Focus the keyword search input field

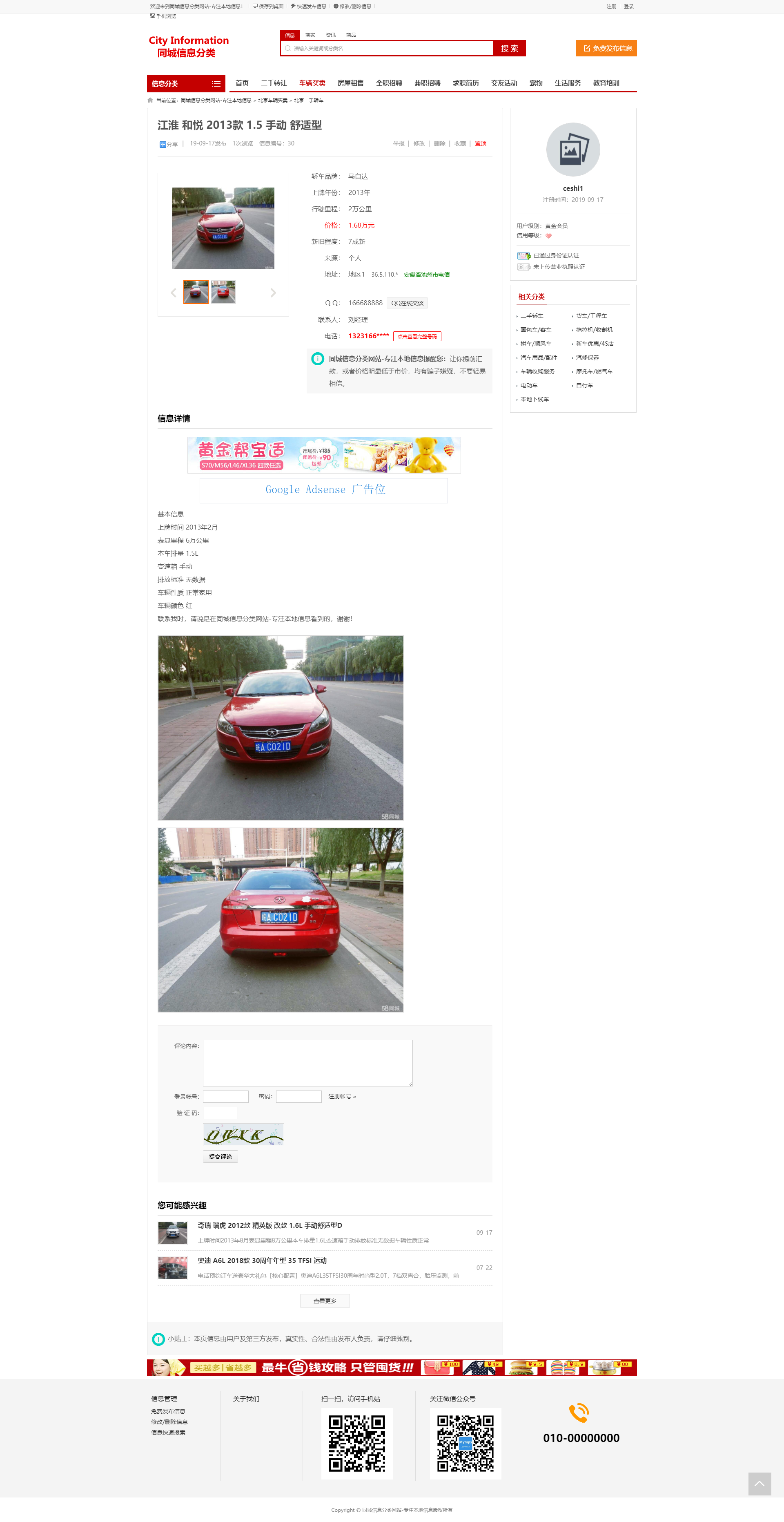pyautogui.click(x=387, y=49)
